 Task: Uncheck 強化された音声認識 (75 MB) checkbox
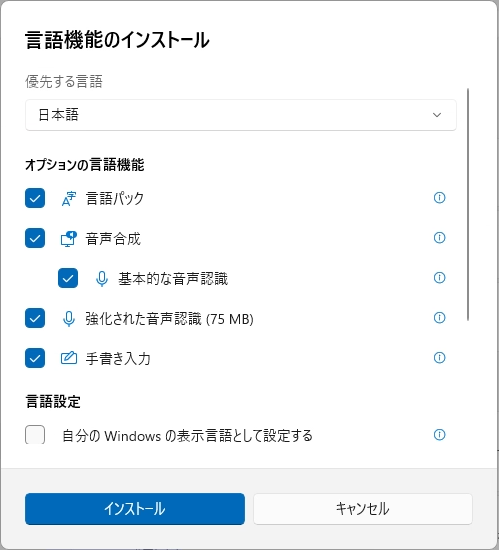35,318
